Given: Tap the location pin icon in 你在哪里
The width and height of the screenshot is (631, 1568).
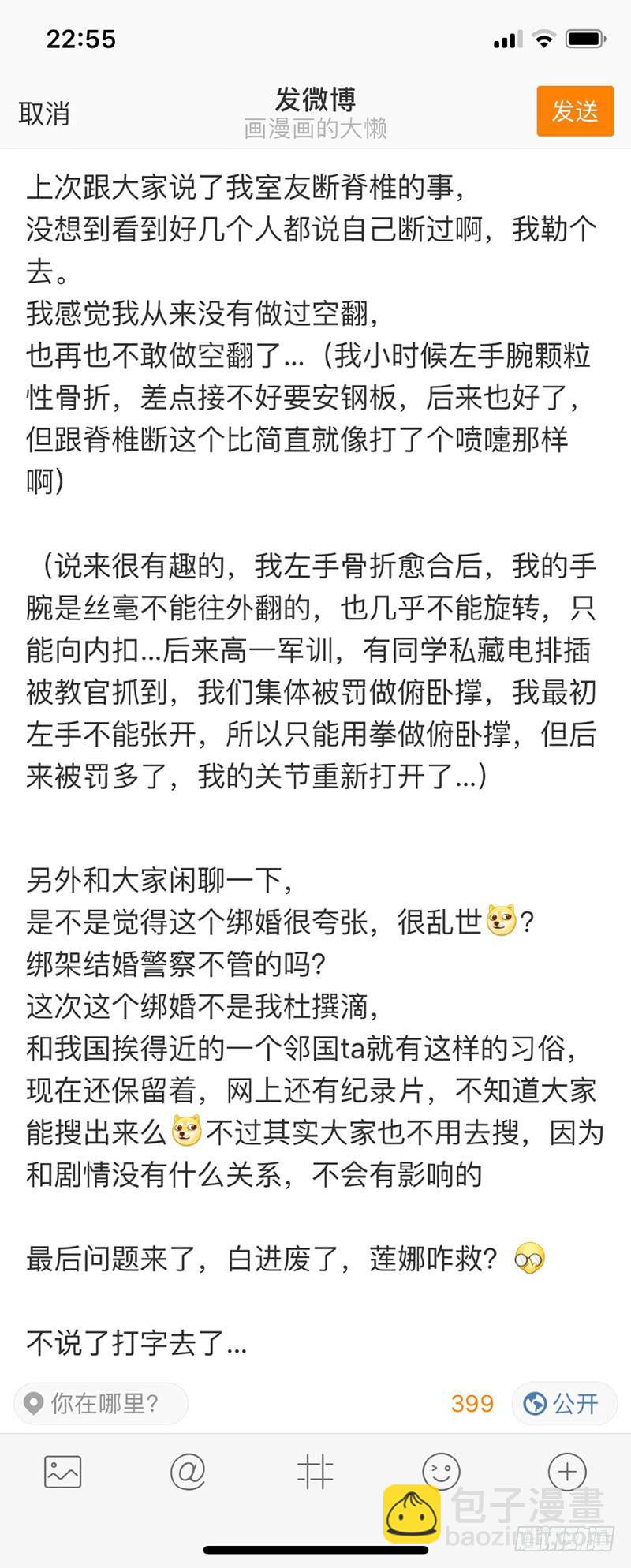Looking at the screenshot, I should [x=34, y=1403].
